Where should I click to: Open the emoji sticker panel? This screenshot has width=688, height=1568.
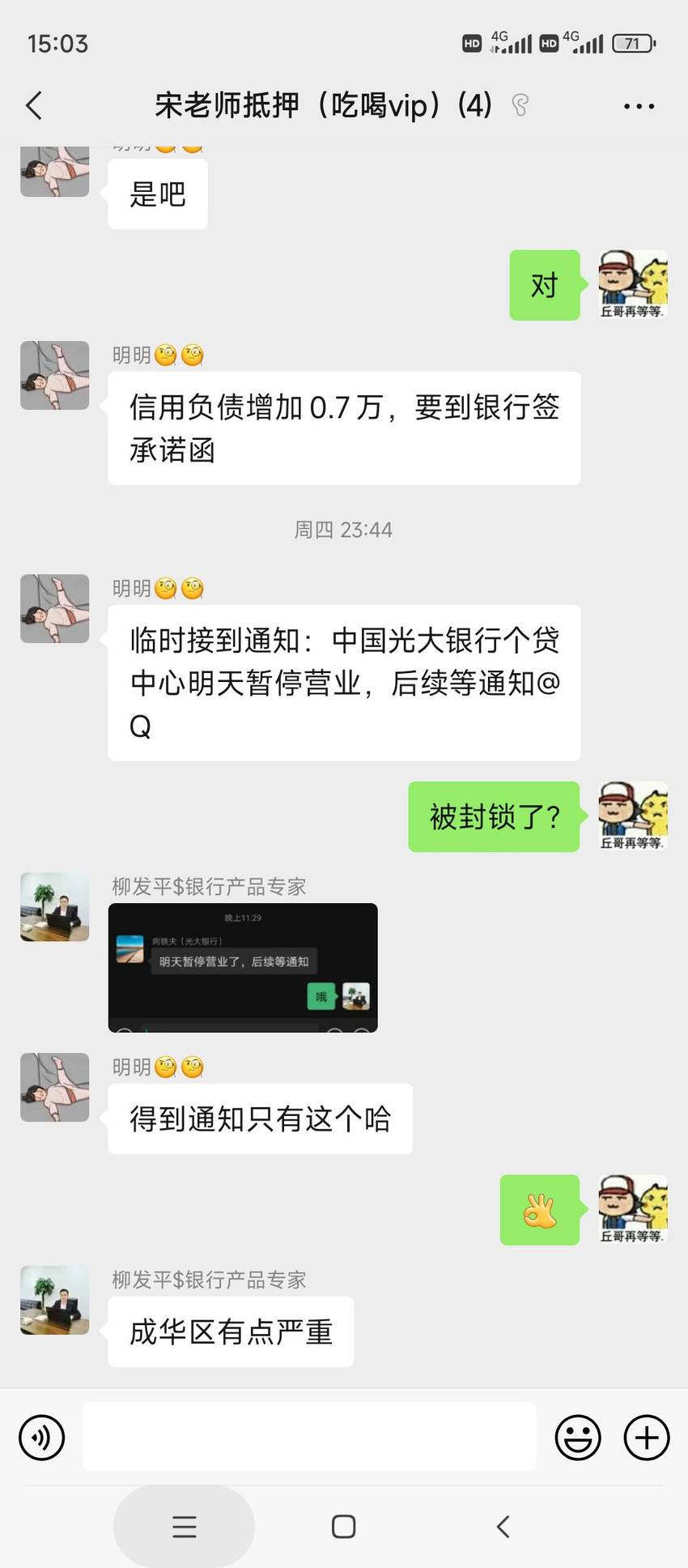(578, 1438)
